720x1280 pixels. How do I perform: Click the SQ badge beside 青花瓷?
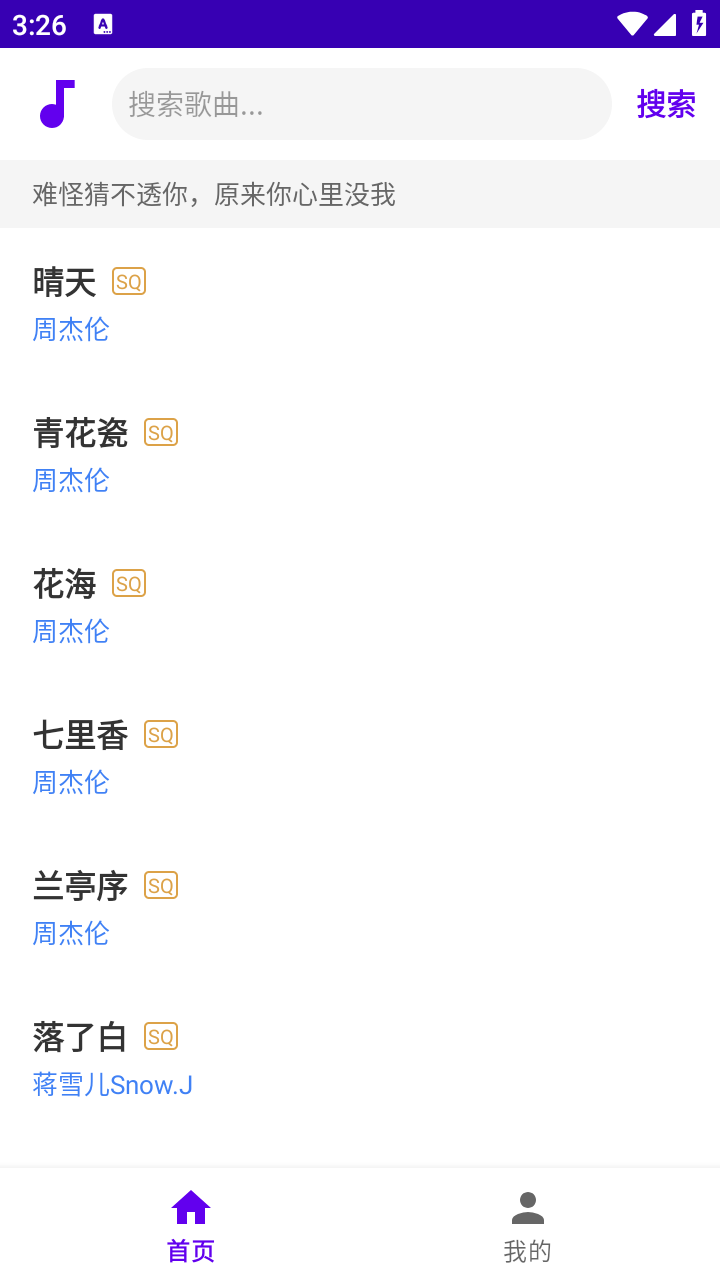160,432
